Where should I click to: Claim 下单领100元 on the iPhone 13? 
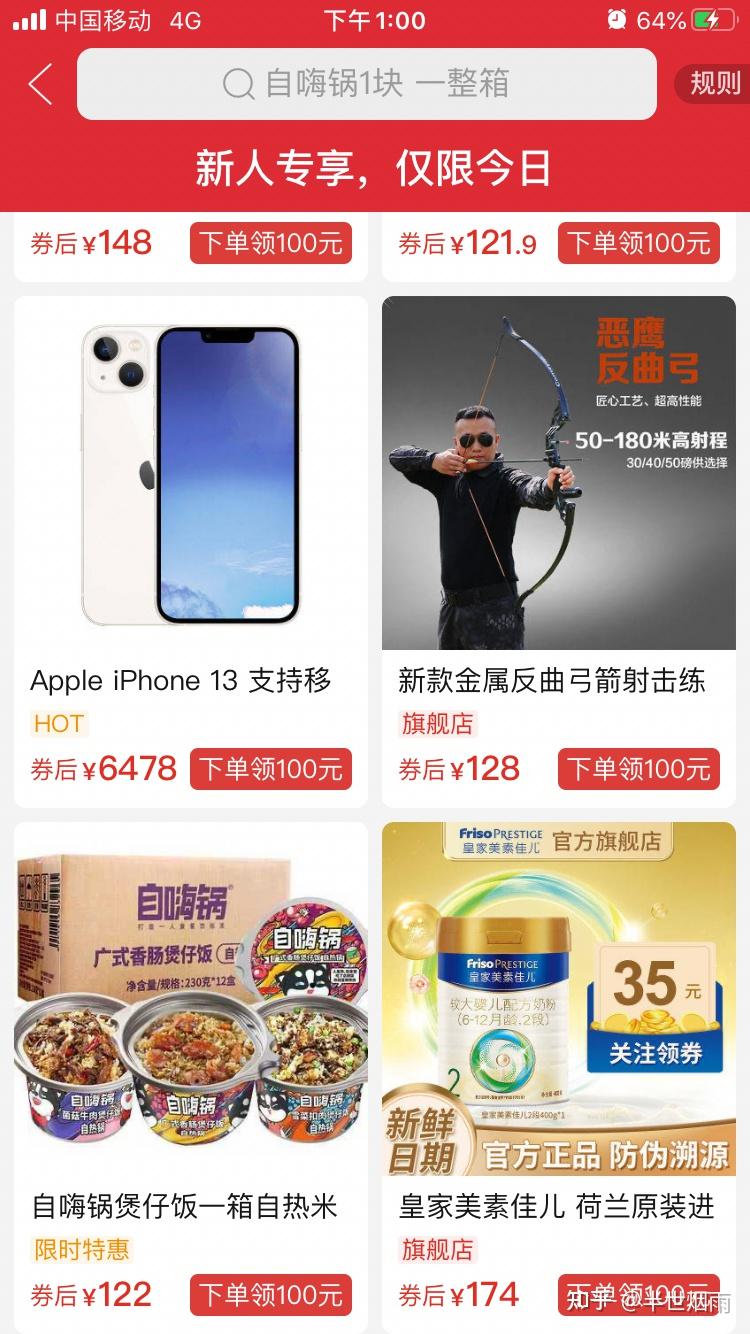coord(271,769)
